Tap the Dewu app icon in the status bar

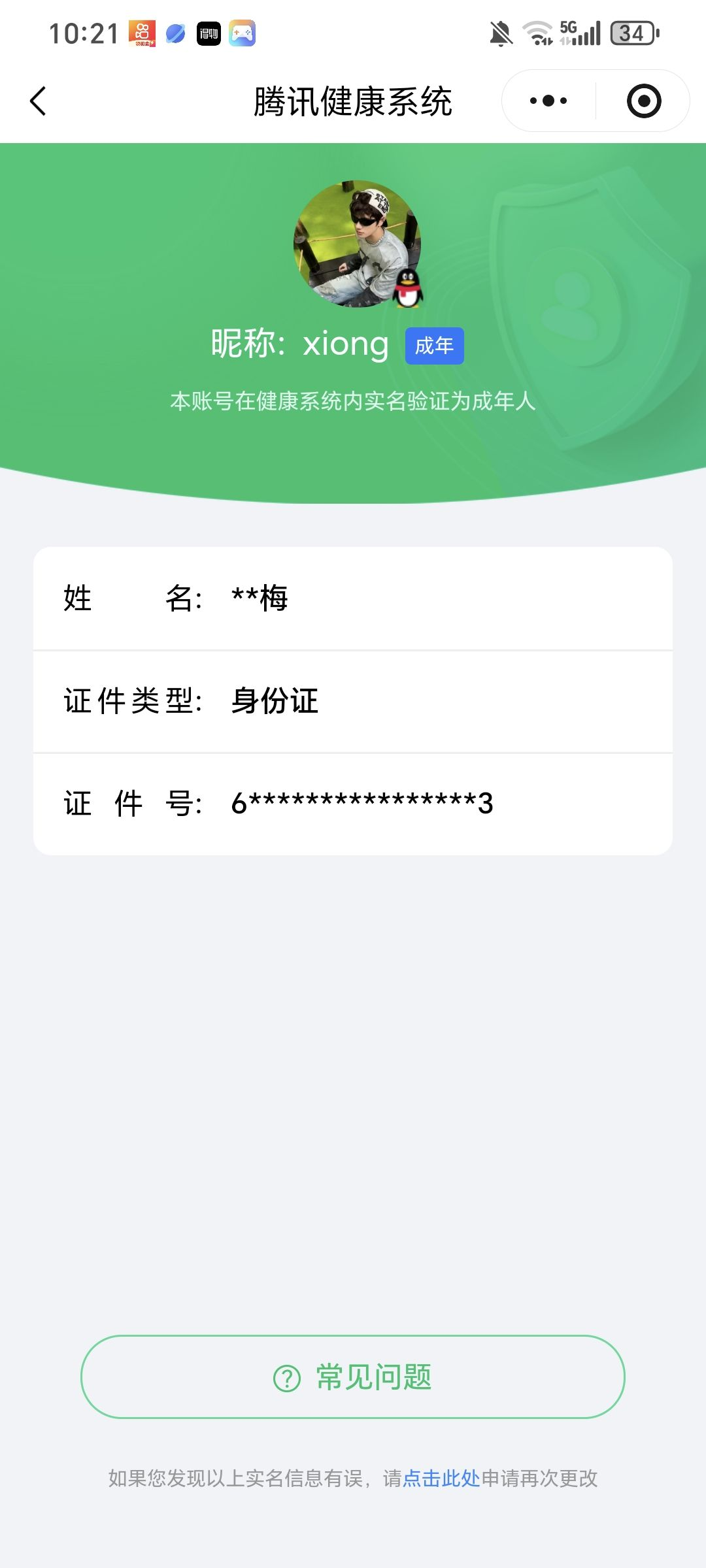208,31
